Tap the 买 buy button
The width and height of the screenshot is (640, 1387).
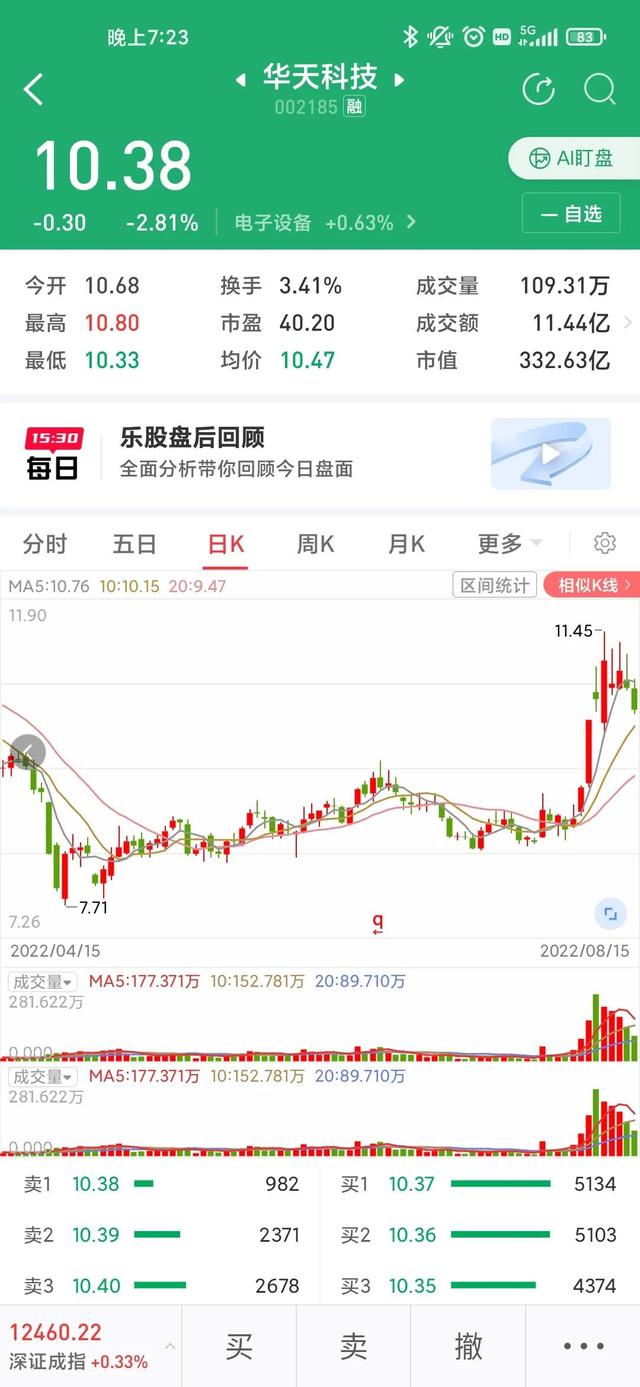239,1346
